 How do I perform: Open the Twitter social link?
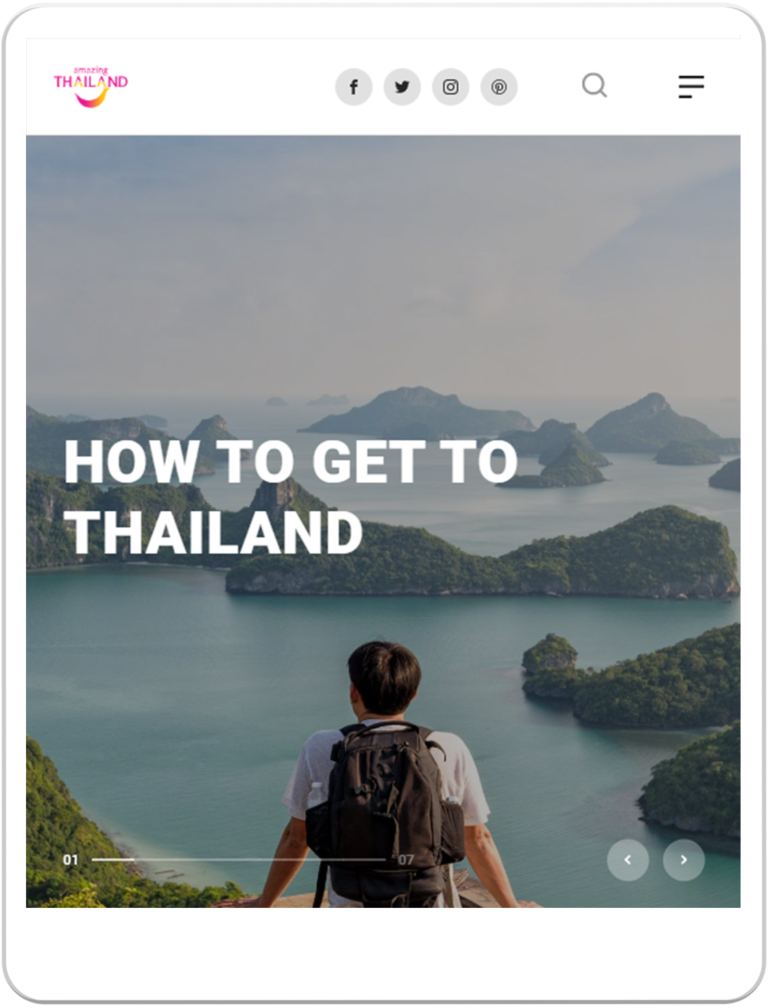402,87
